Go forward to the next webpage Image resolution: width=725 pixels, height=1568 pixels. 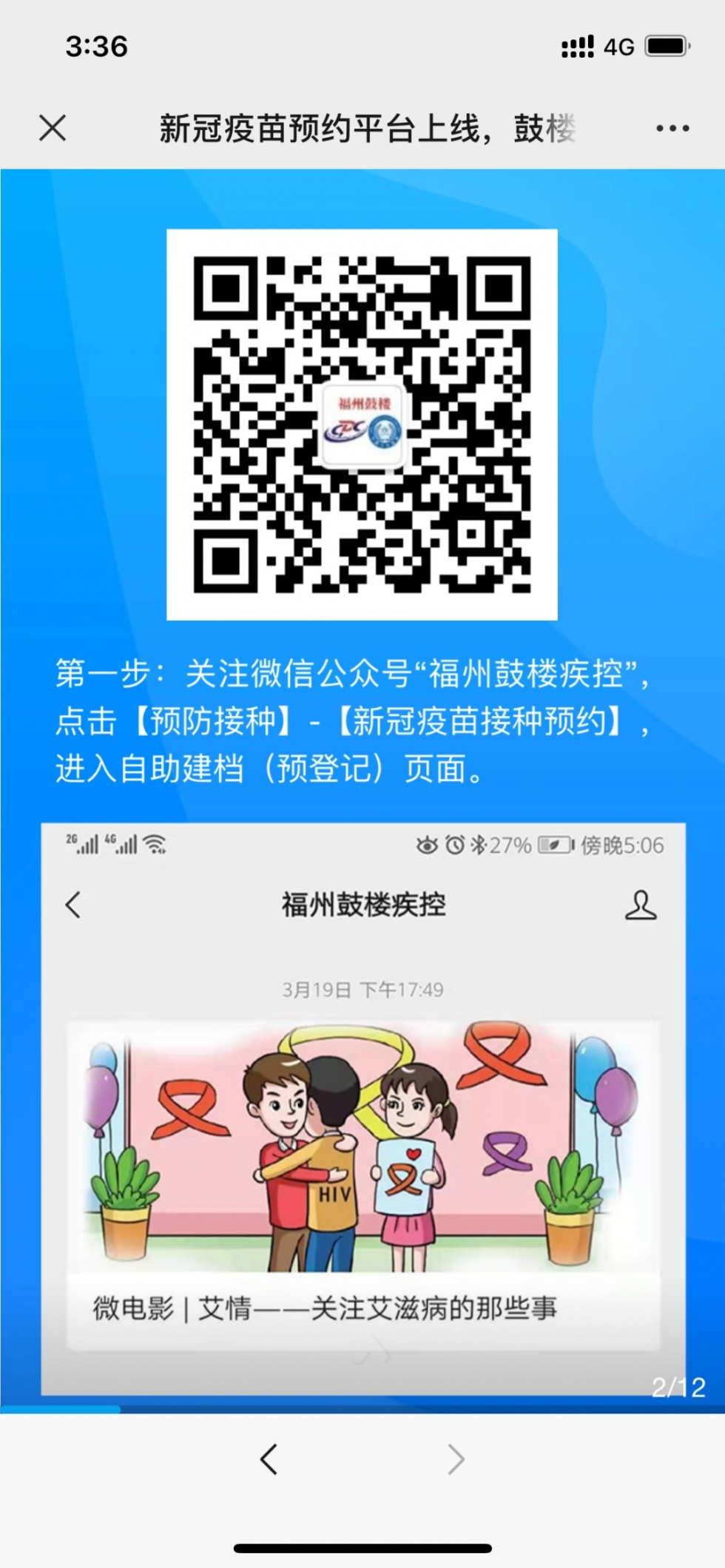click(456, 1459)
